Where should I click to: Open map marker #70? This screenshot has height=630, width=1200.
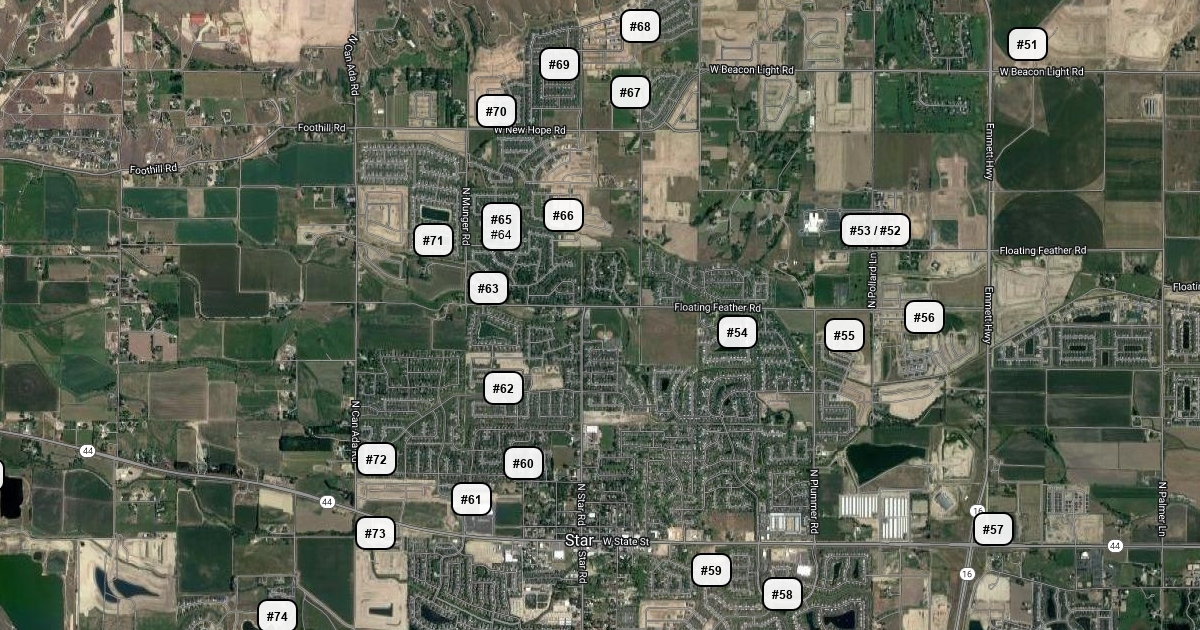(496, 111)
